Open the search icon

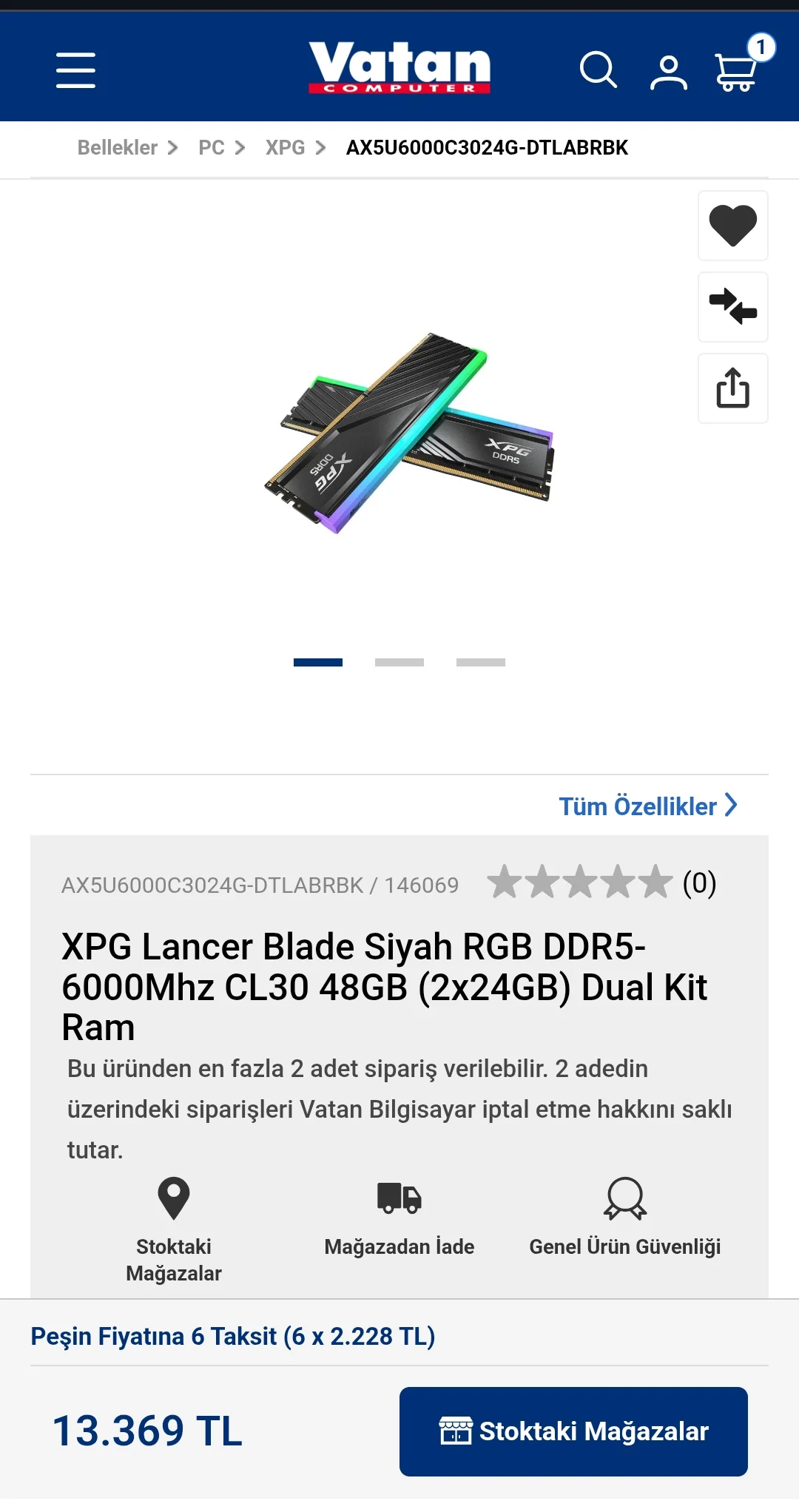(598, 70)
